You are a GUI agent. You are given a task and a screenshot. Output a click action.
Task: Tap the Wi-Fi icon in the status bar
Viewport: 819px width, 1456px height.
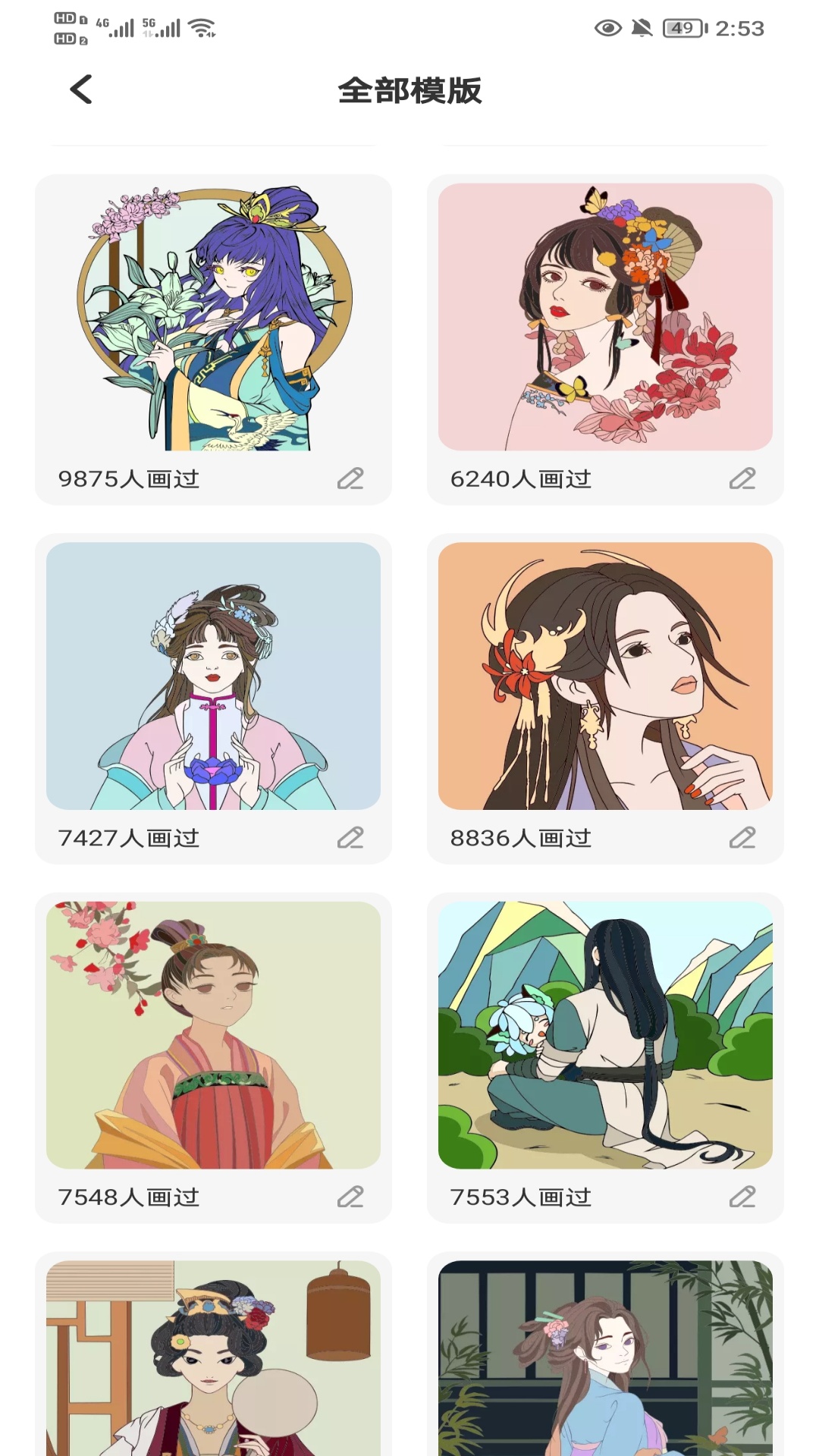click(201, 29)
